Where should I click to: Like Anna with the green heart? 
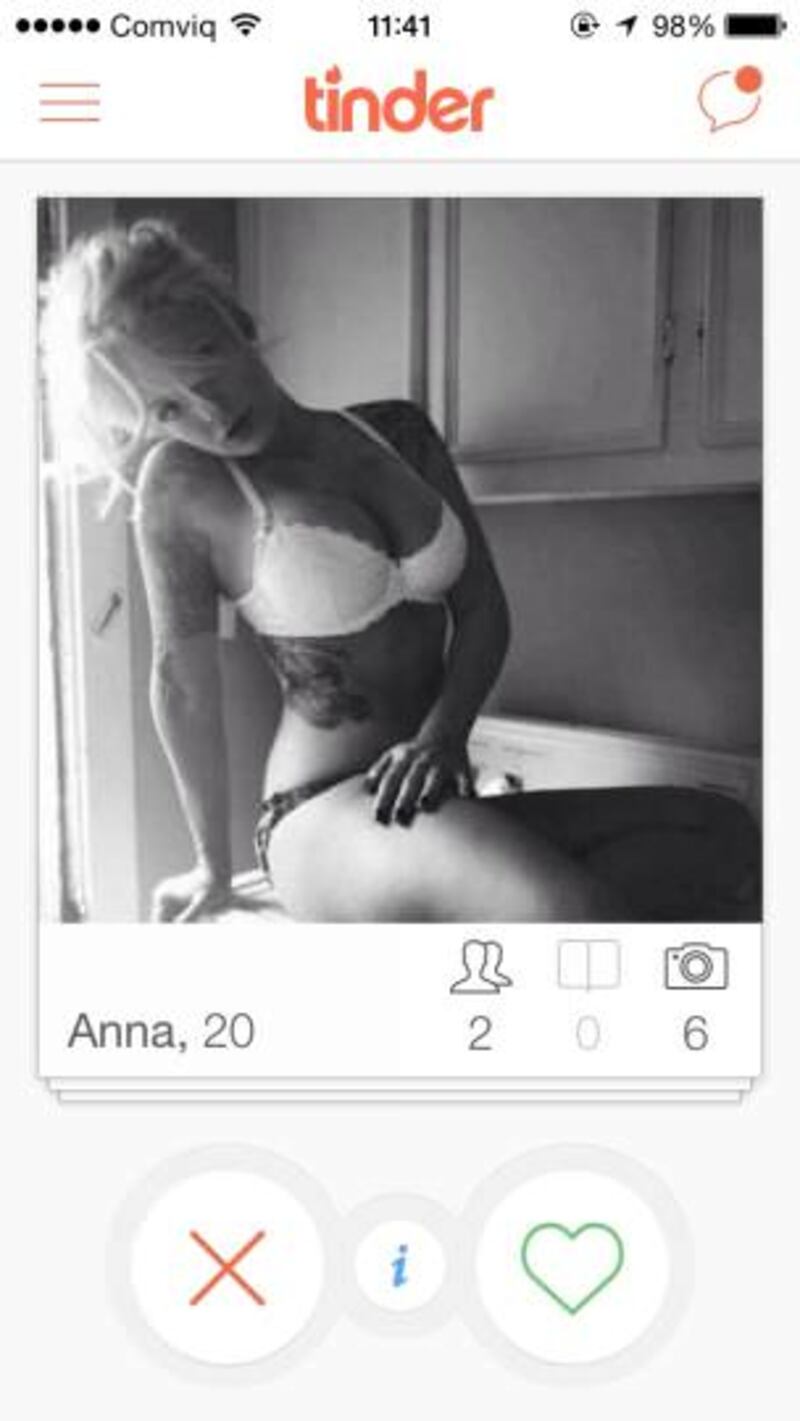click(x=572, y=1267)
